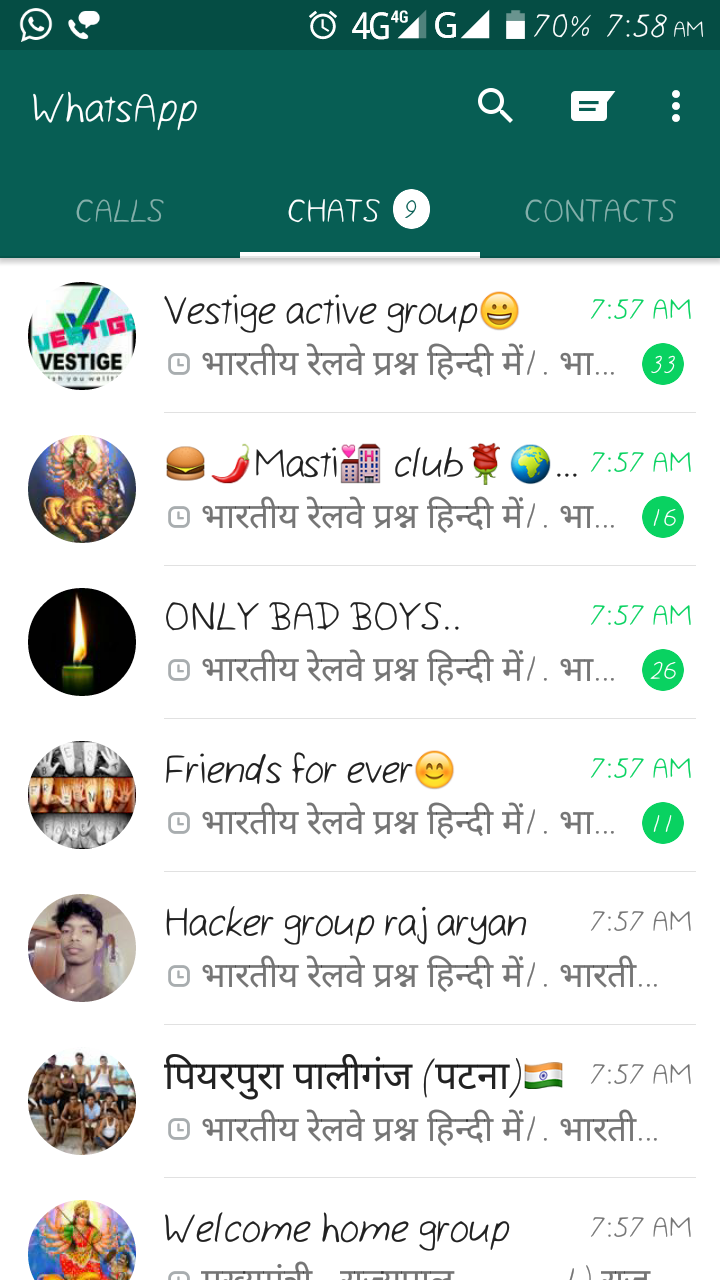This screenshot has height=1280, width=720.
Task: Open the overflow menu
Action: 676,105
